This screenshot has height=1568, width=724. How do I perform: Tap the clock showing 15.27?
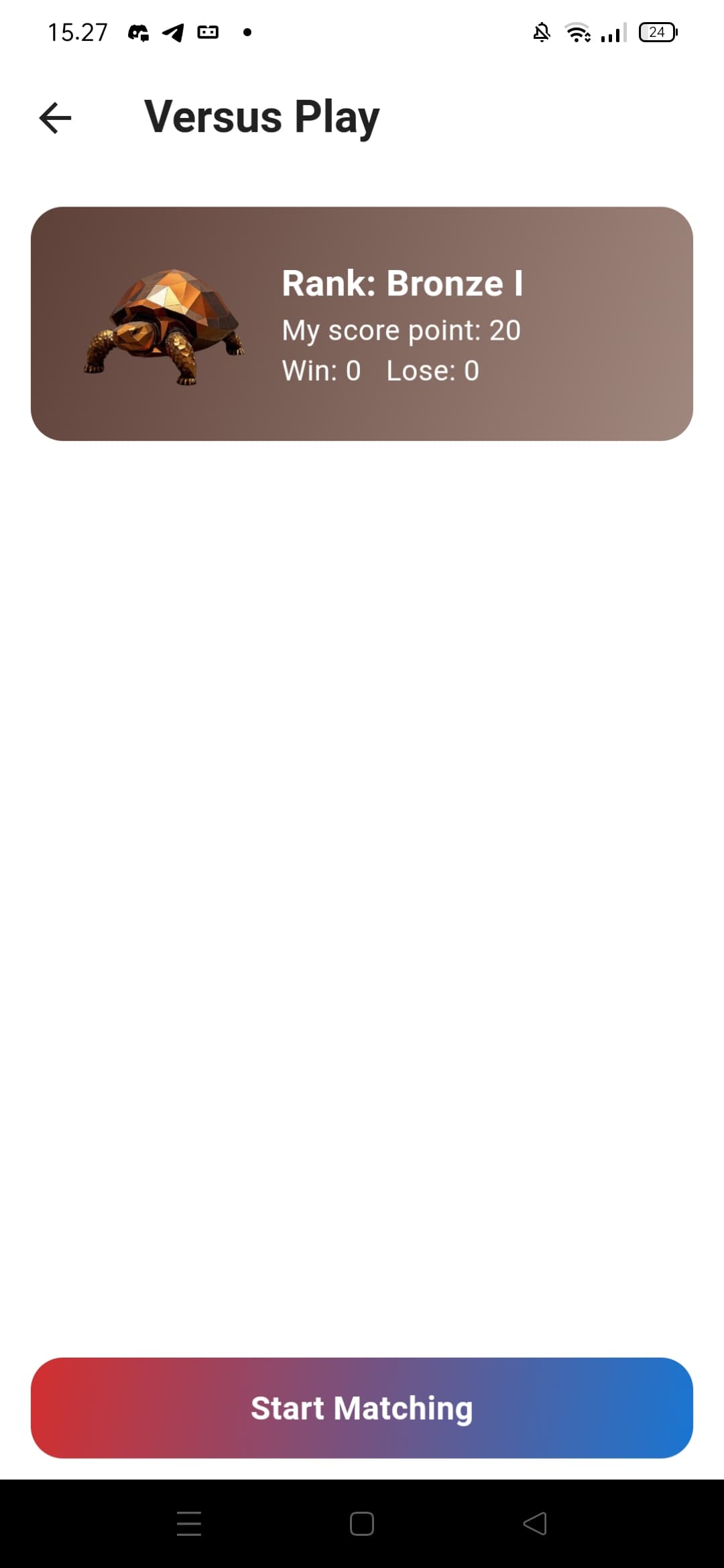77,30
